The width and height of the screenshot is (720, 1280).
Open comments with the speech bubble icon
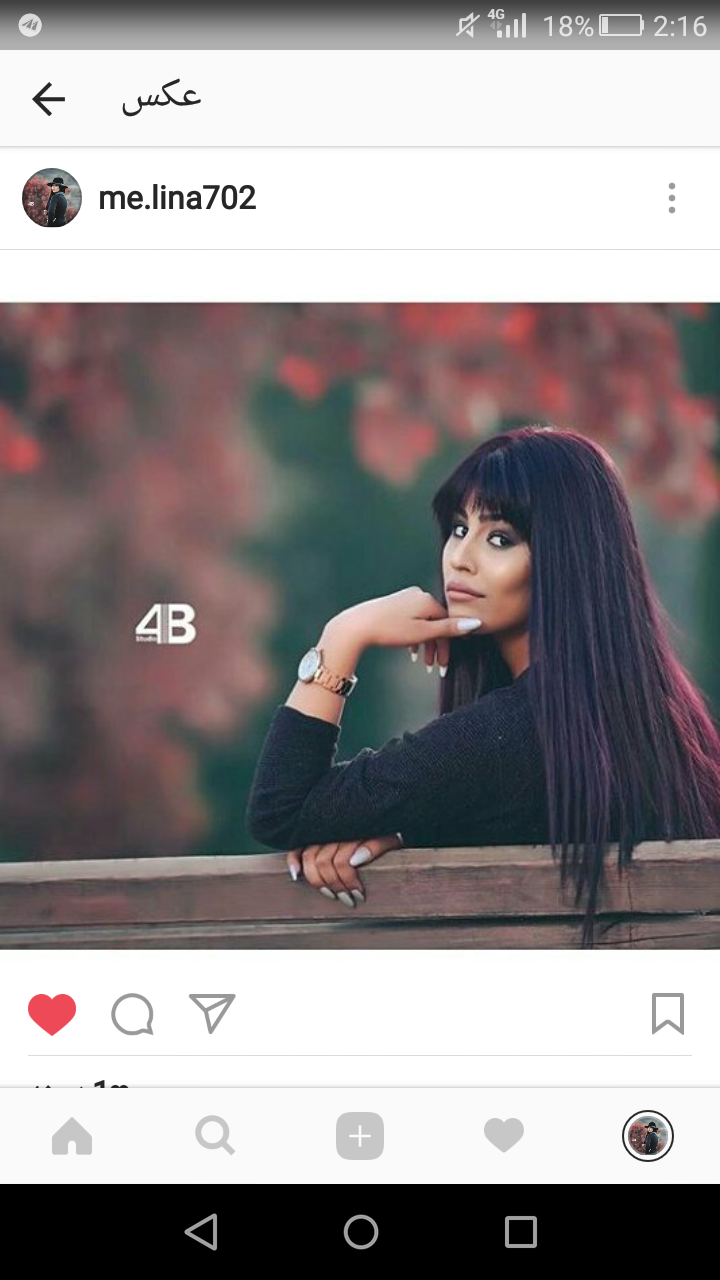tap(132, 1014)
